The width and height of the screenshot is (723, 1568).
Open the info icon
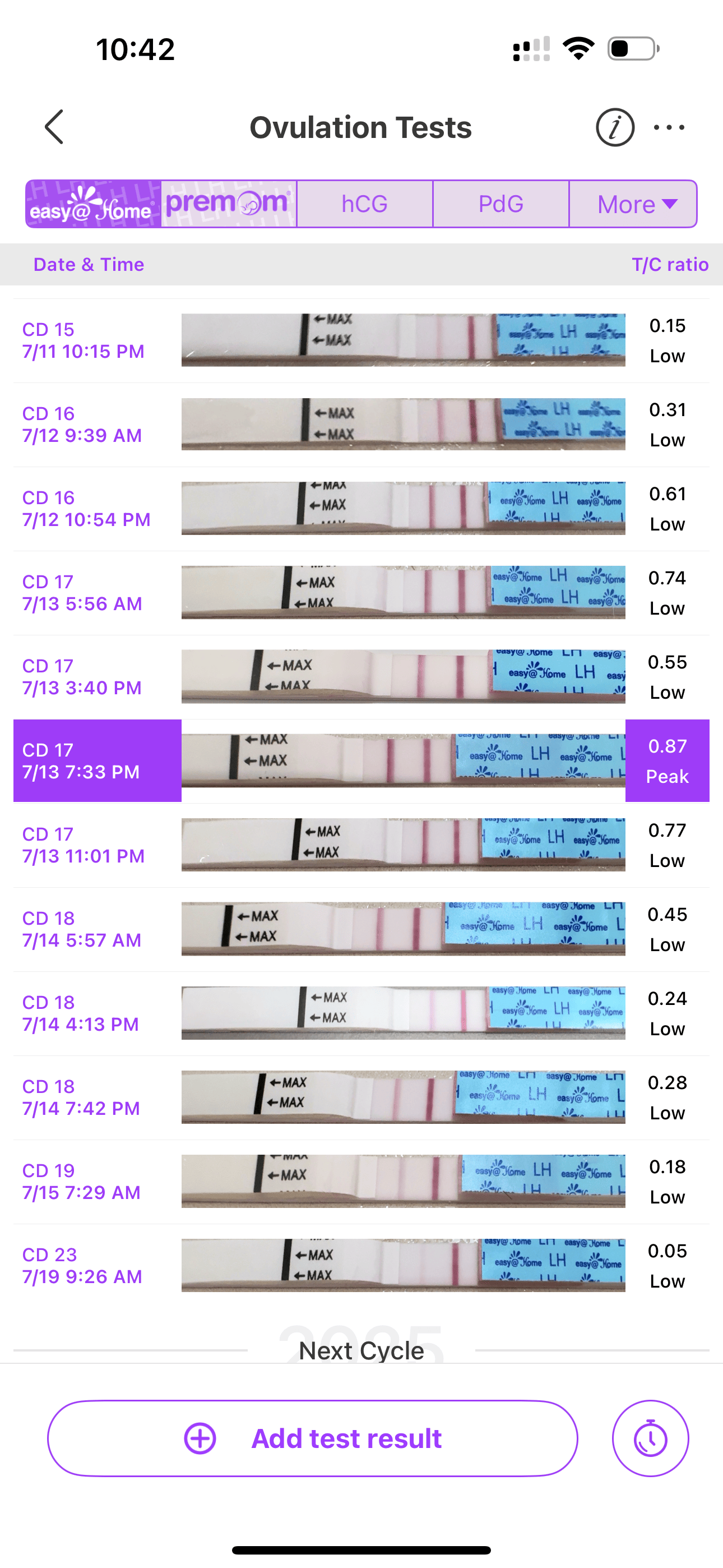point(615,128)
